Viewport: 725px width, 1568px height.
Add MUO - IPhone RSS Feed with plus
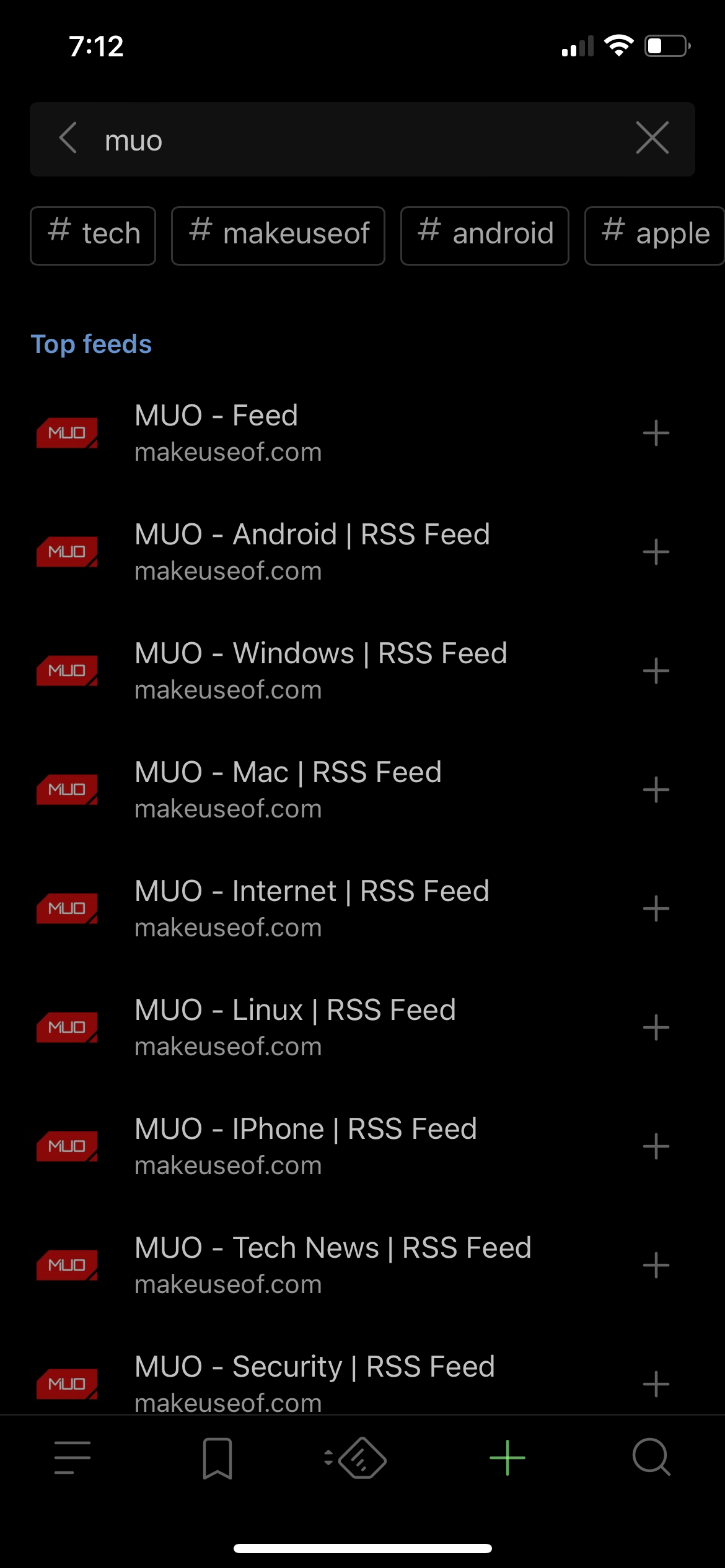656,1146
